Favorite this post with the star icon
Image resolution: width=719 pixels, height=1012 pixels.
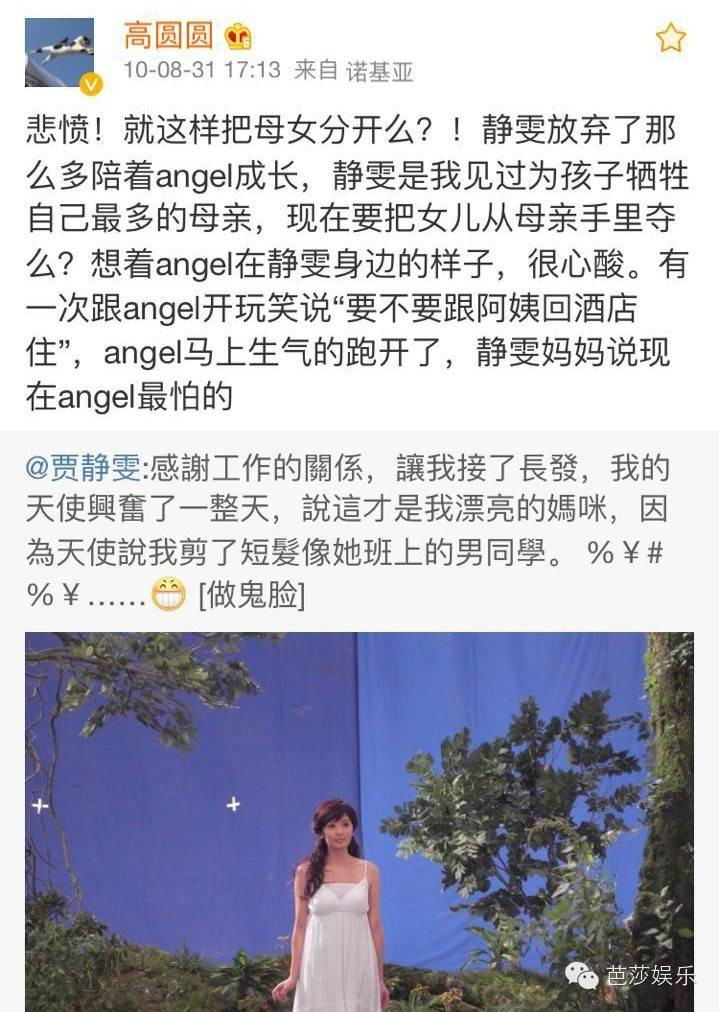670,39
